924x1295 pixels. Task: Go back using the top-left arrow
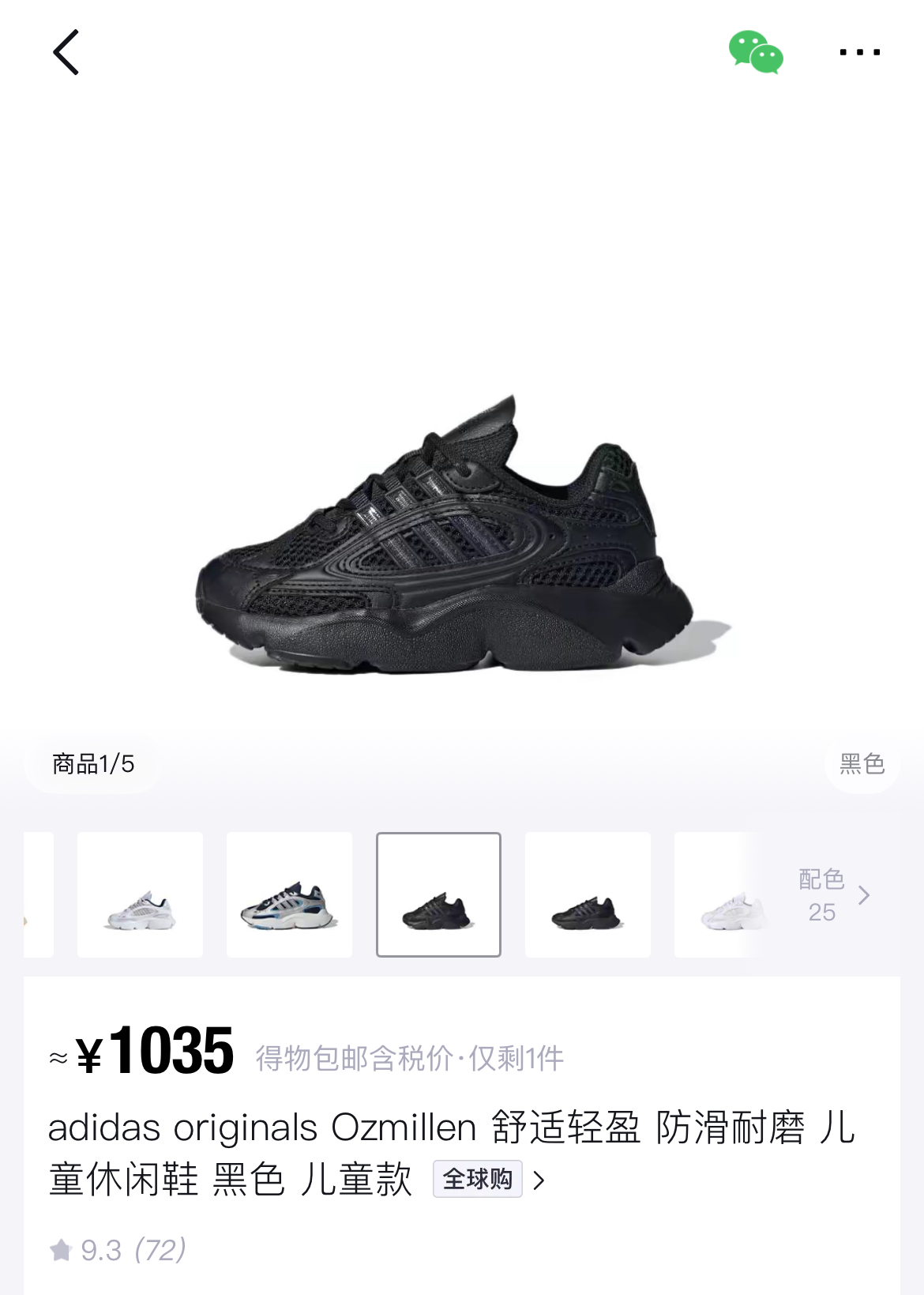66,52
